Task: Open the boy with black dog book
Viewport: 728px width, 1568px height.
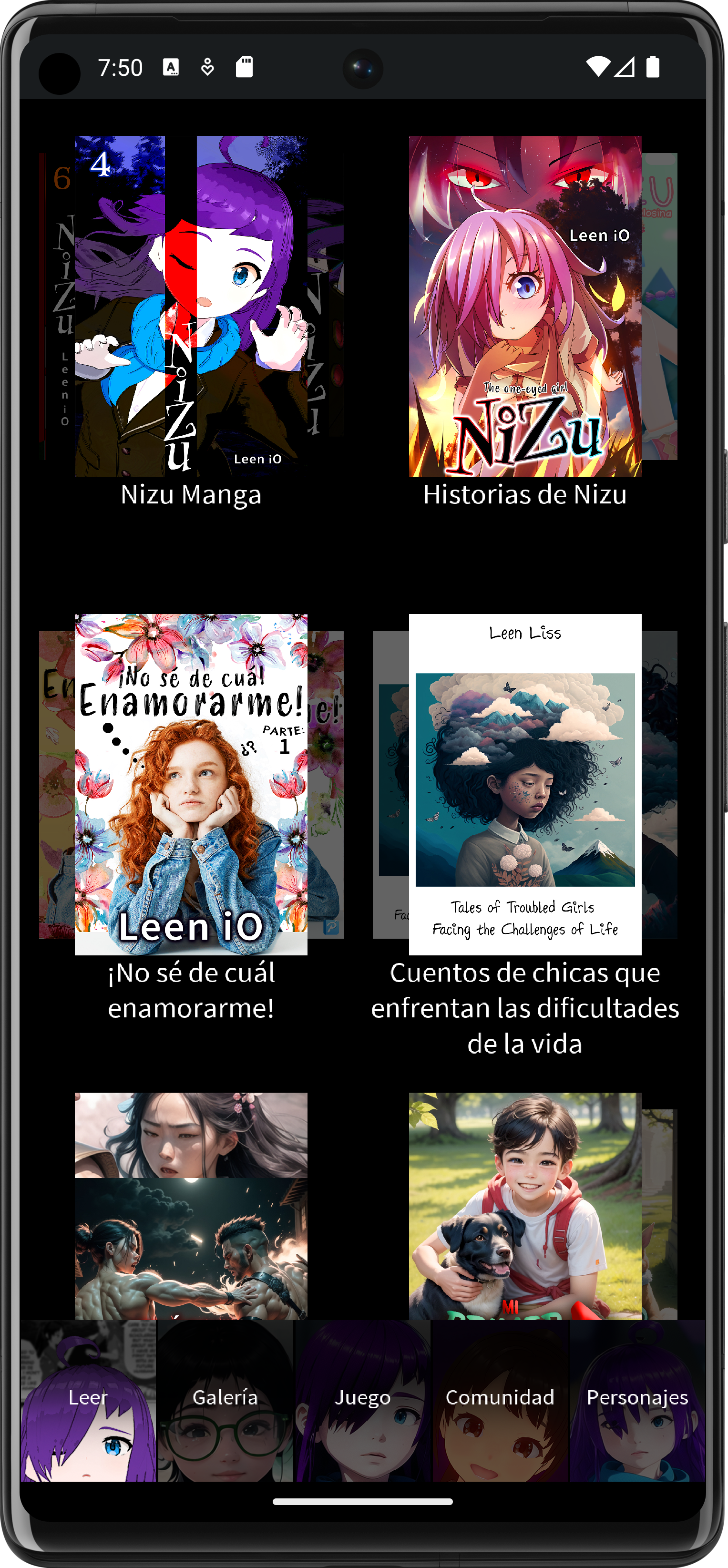Action: pos(525,1205)
